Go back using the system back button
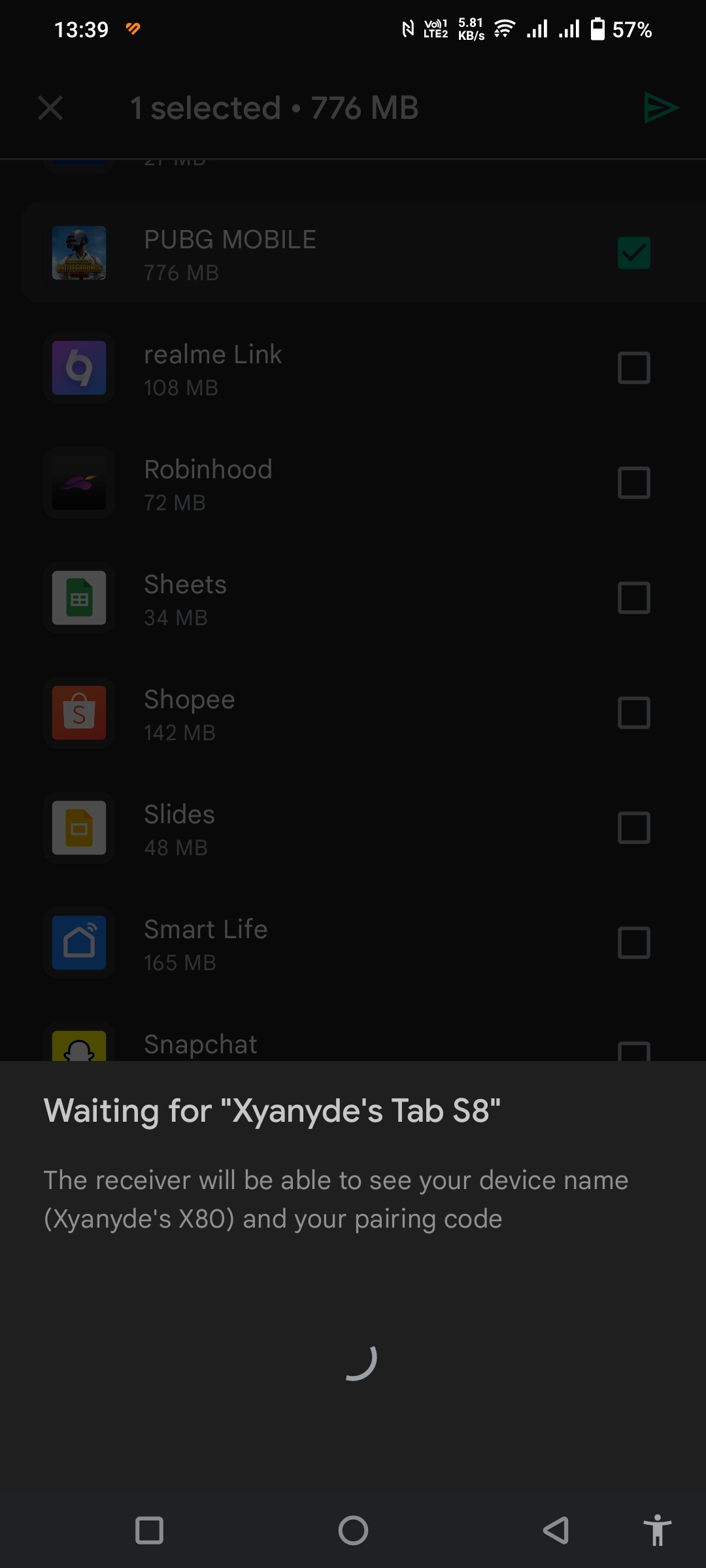Image resolution: width=706 pixels, height=1568 pixels. [556, 1530]
